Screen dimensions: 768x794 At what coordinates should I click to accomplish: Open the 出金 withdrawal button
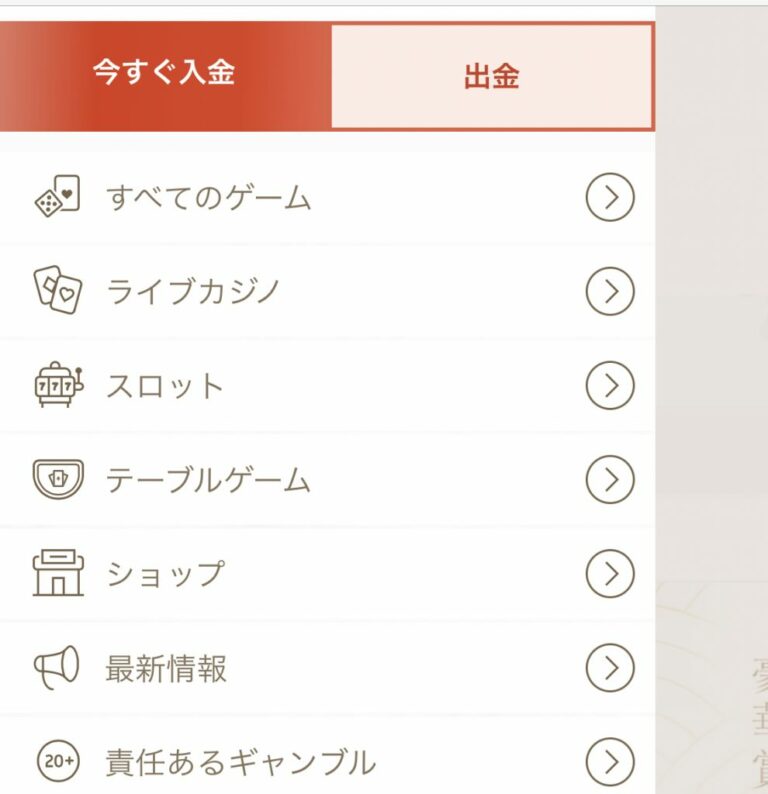coord(491,77)
